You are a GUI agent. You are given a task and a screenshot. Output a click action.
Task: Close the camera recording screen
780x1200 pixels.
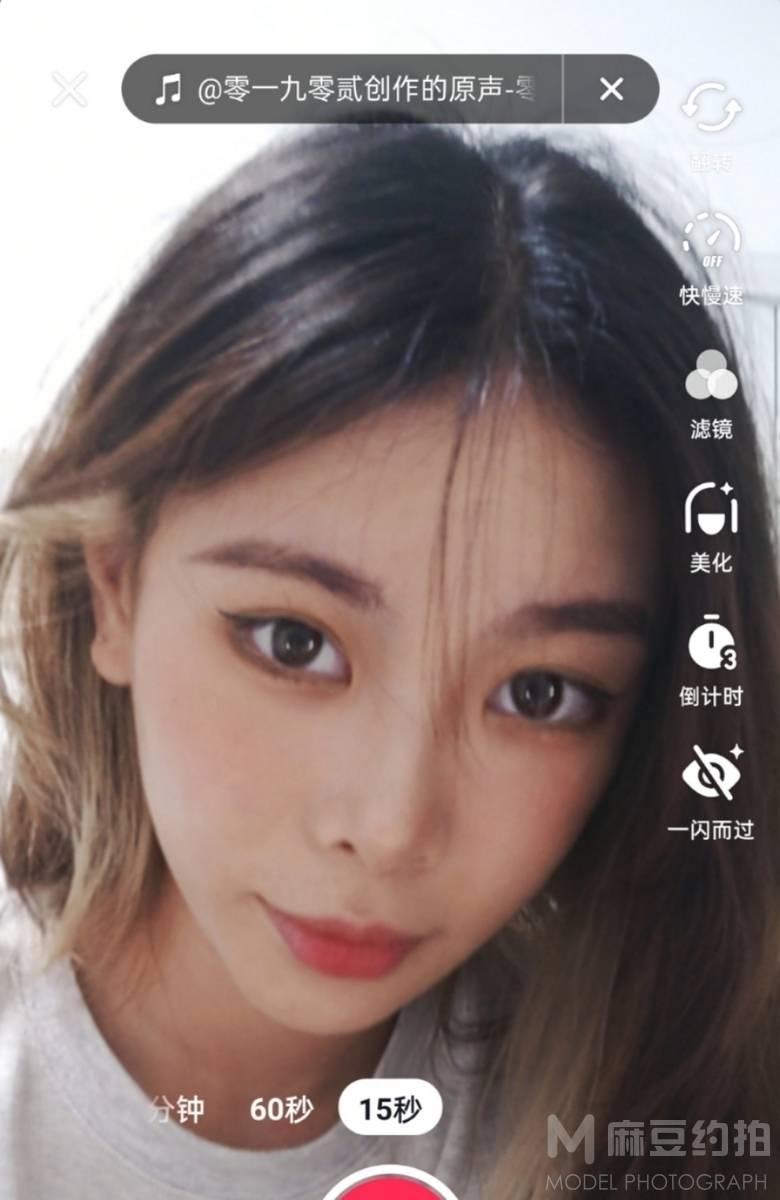pyautogui.click(x=69, y=90)
